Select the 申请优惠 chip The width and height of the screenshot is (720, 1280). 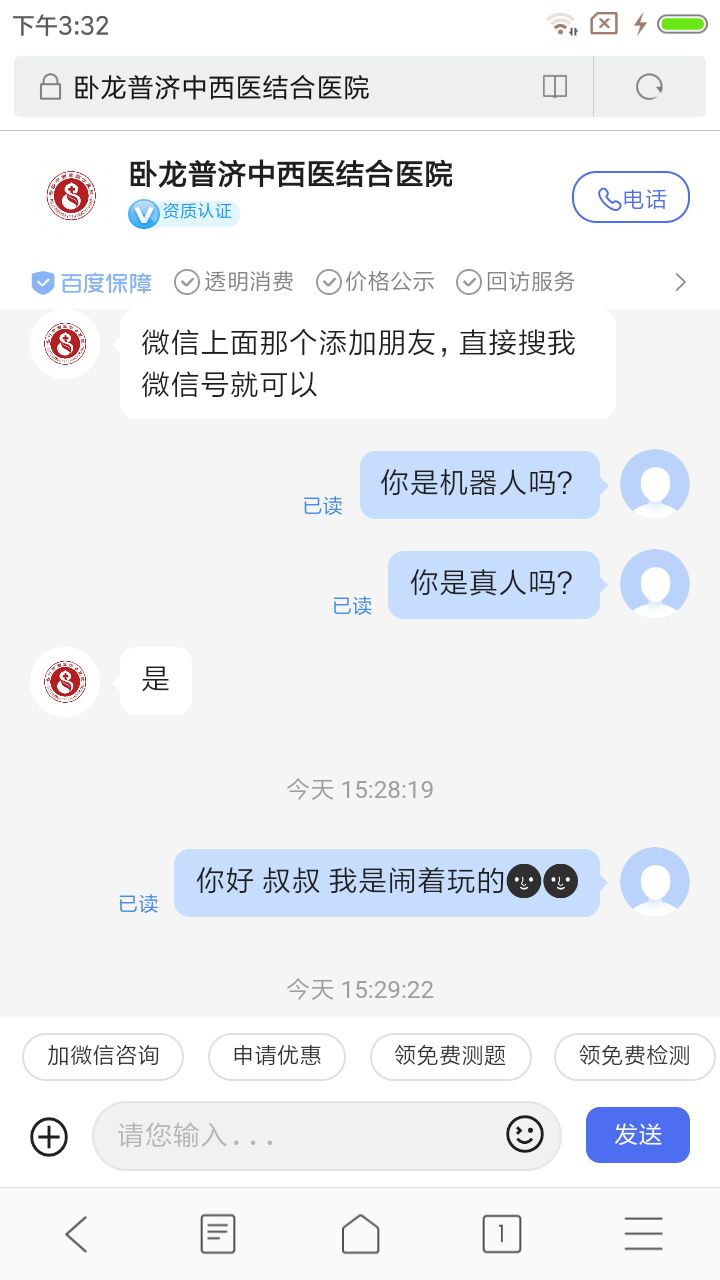pyautogui.click(x=277, y=1056)
